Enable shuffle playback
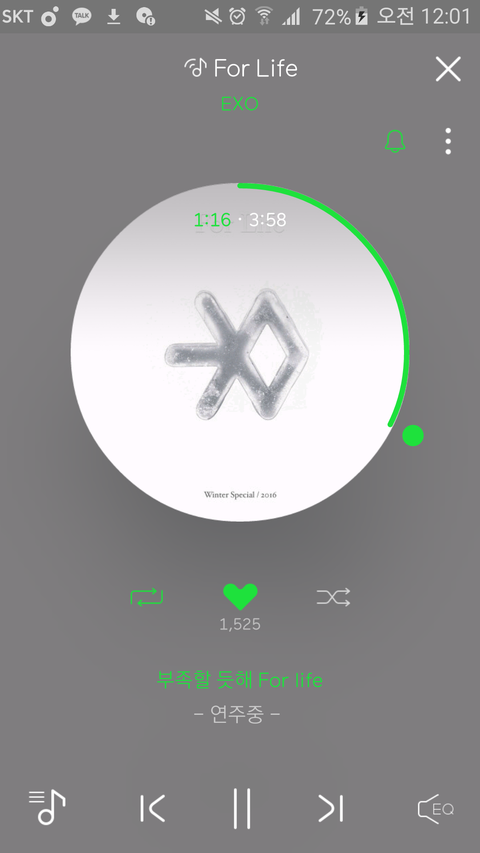The image size is (480, 853). (333, 597)
